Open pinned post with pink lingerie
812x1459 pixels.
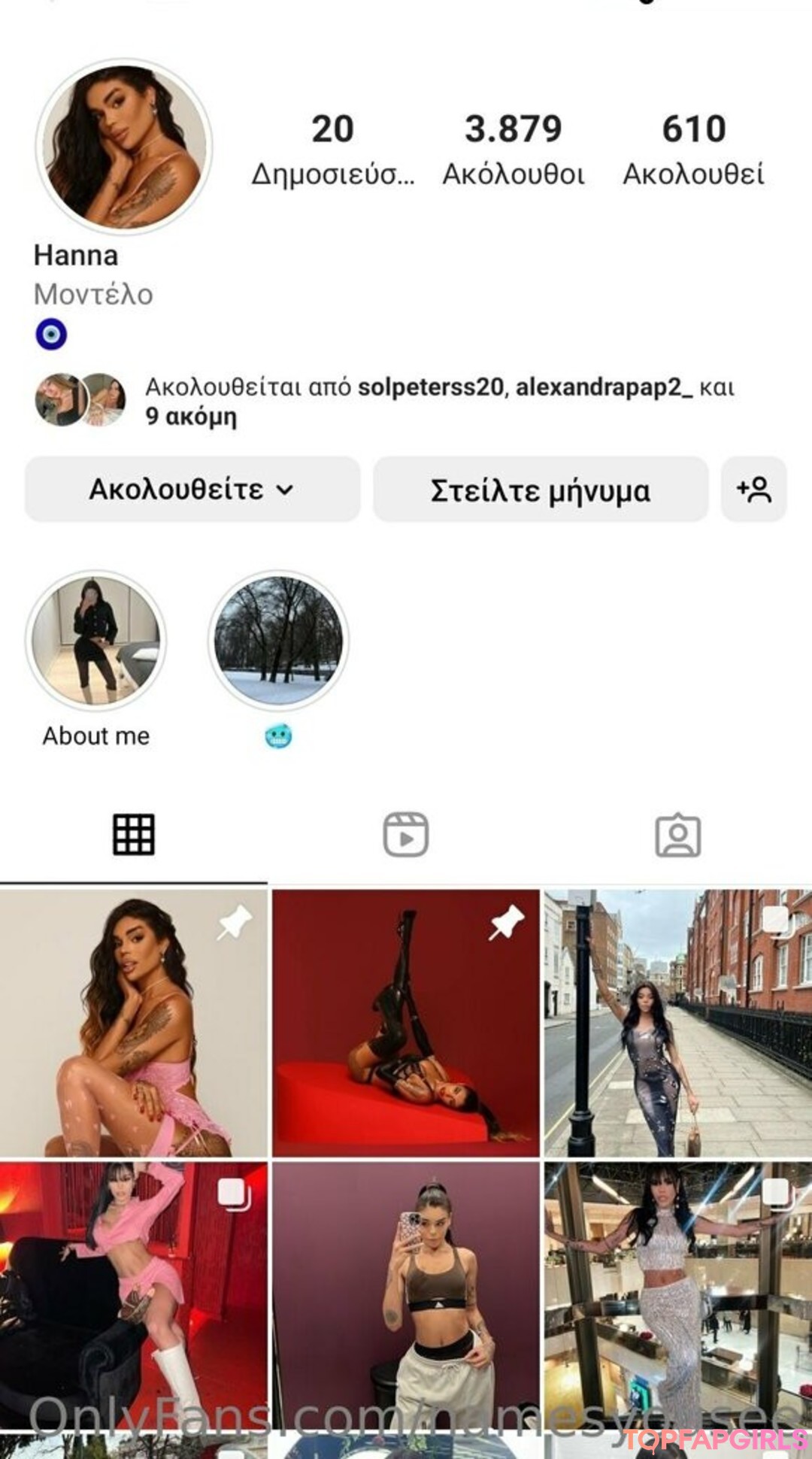pyautogui.click(x=134, y=1023)
